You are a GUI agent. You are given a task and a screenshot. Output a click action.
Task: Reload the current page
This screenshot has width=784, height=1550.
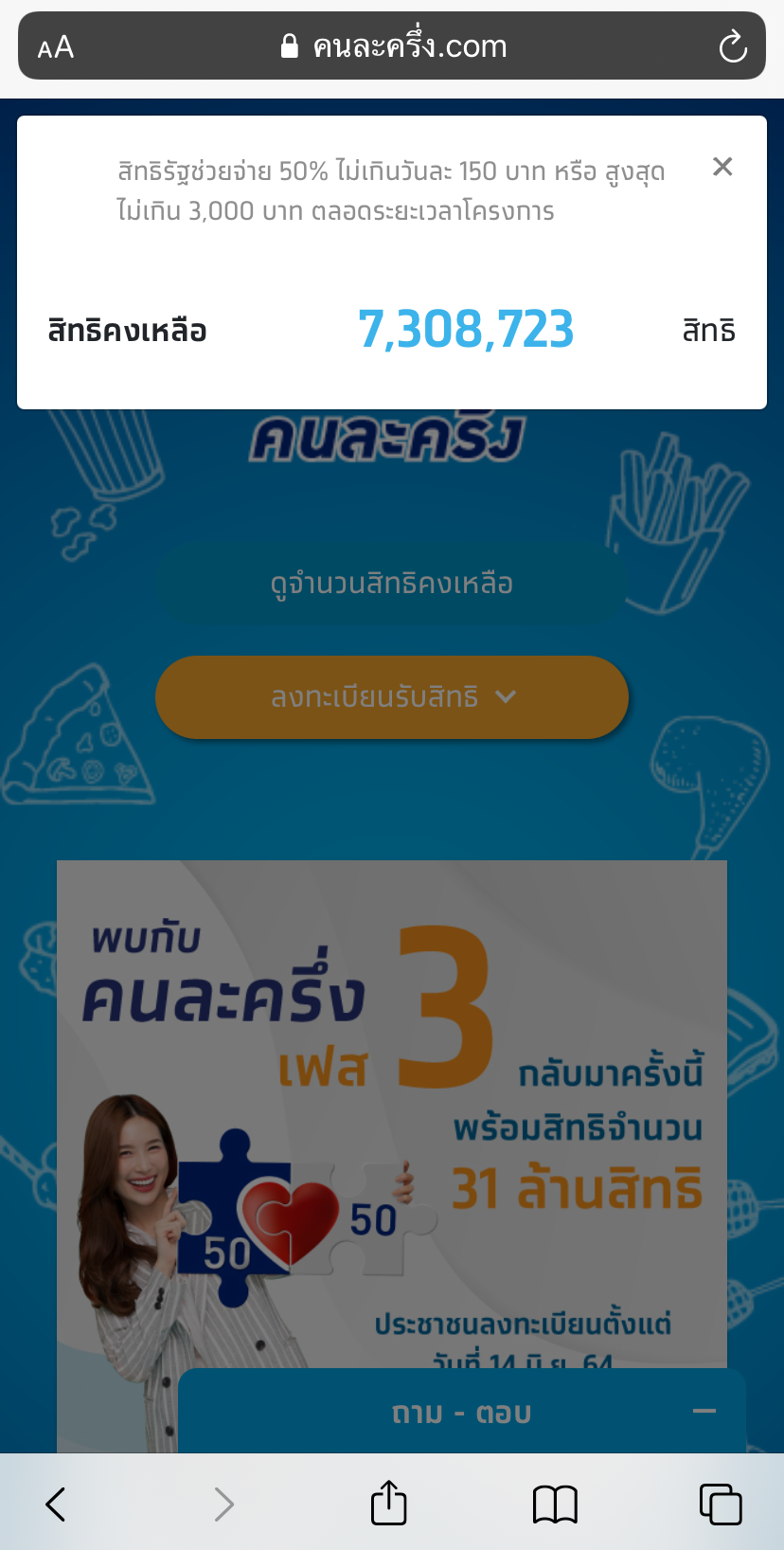tap(733, 46)
